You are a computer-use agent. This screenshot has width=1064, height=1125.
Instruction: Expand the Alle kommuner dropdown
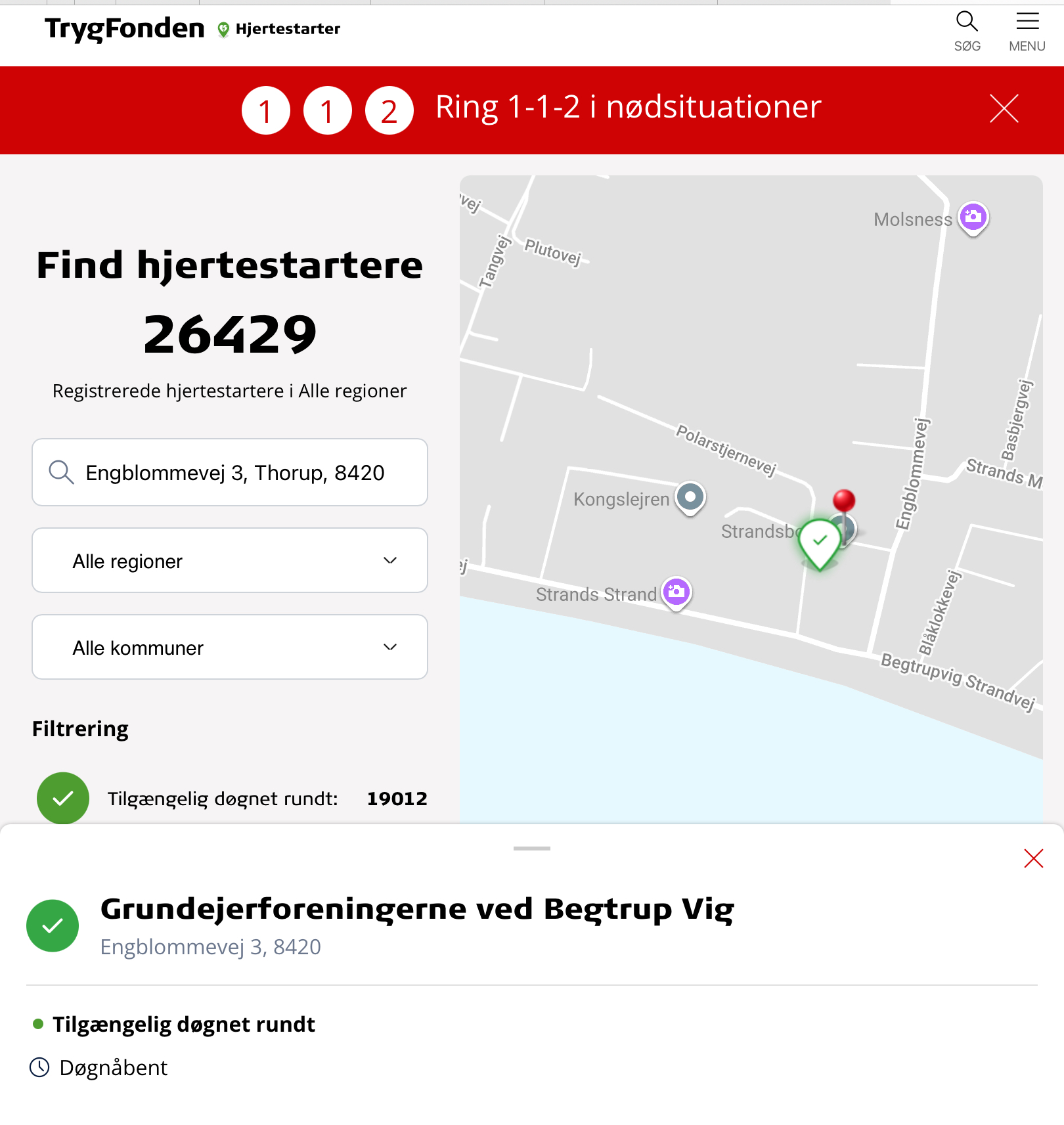tap(230, 647)
